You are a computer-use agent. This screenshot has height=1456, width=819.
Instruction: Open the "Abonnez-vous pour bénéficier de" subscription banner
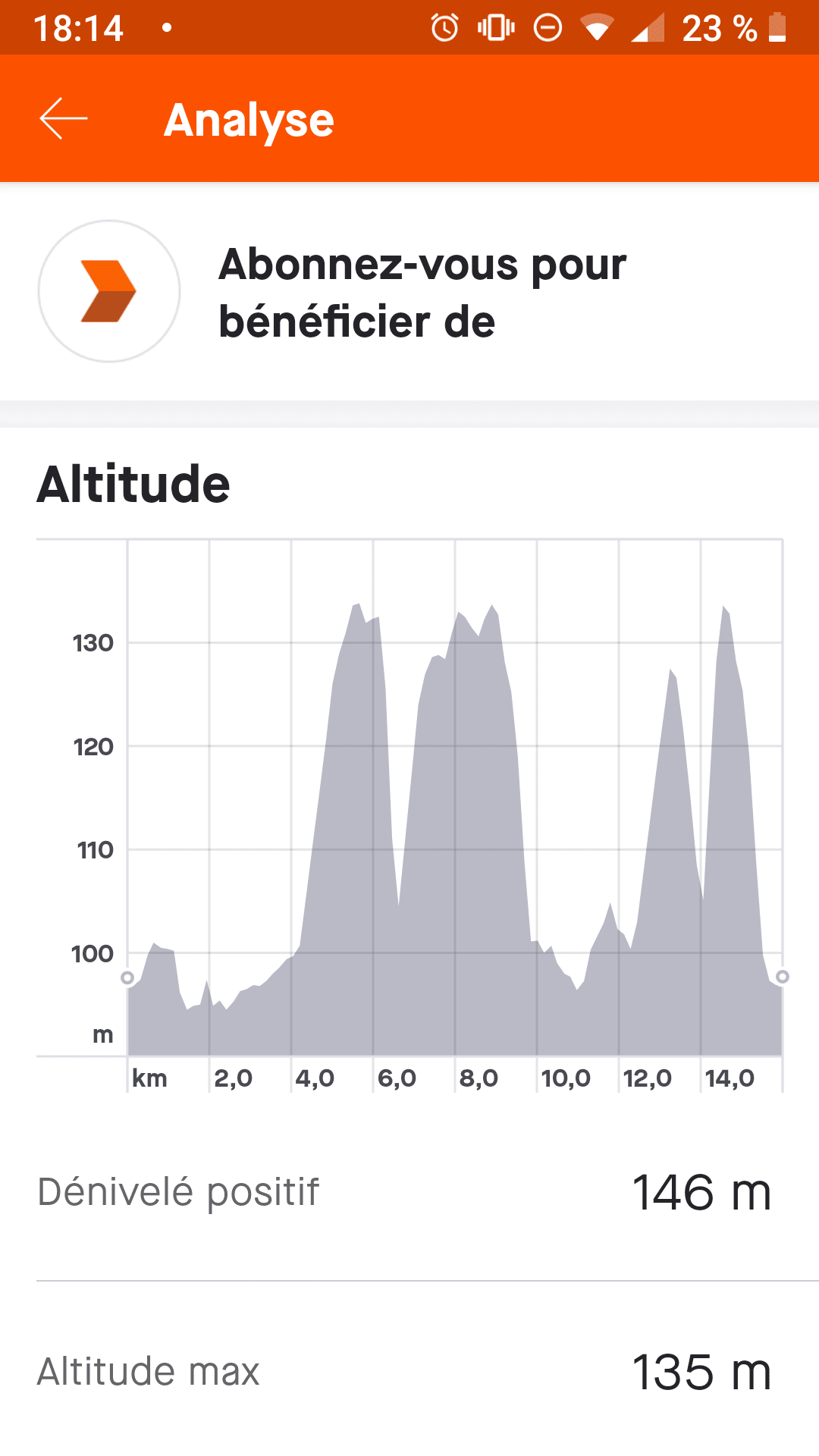(409, 292)
